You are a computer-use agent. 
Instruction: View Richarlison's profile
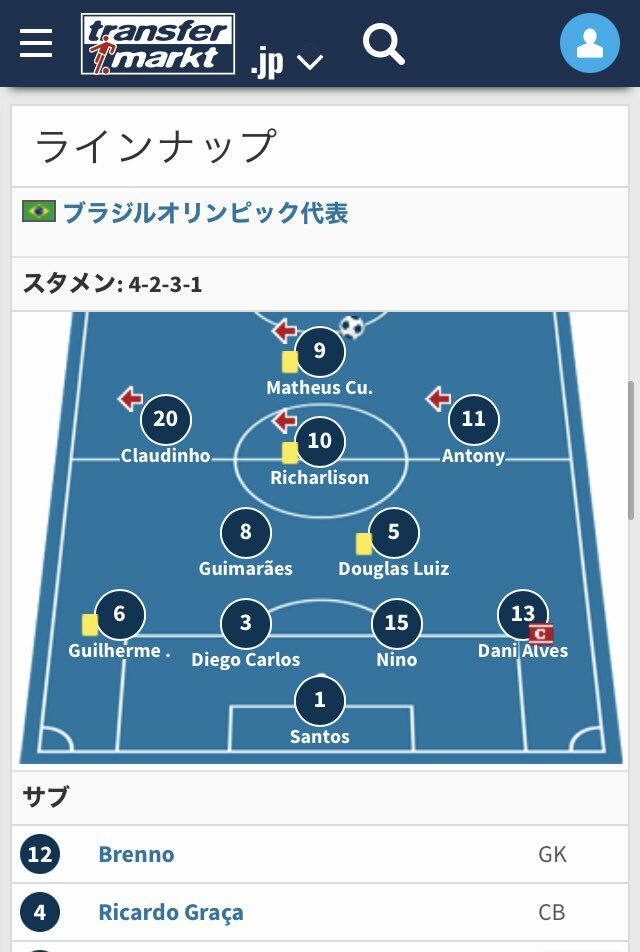click(319, 442)
